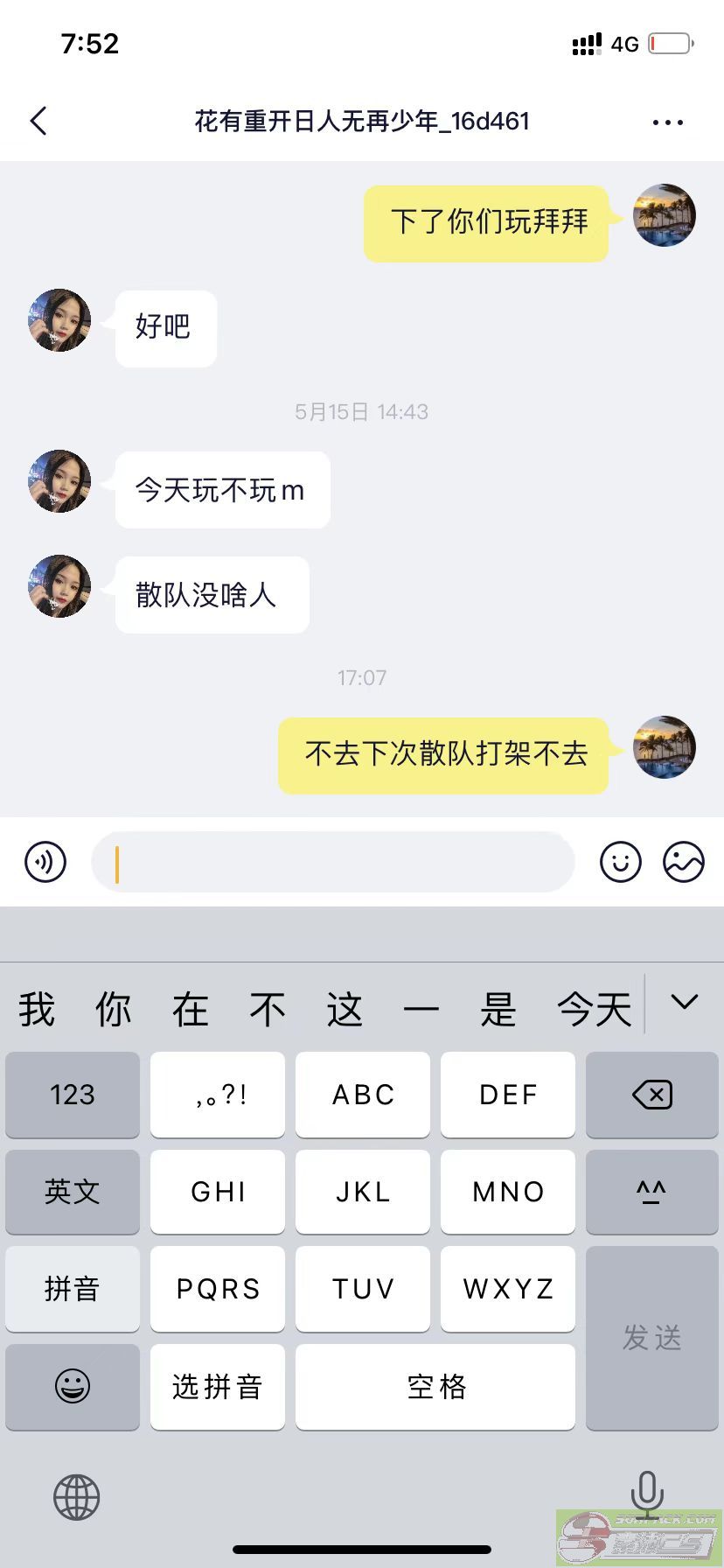Open my avatar beside 下了你们玩拜拜
Screen dimensions: 724x1568
coord(665,215)
